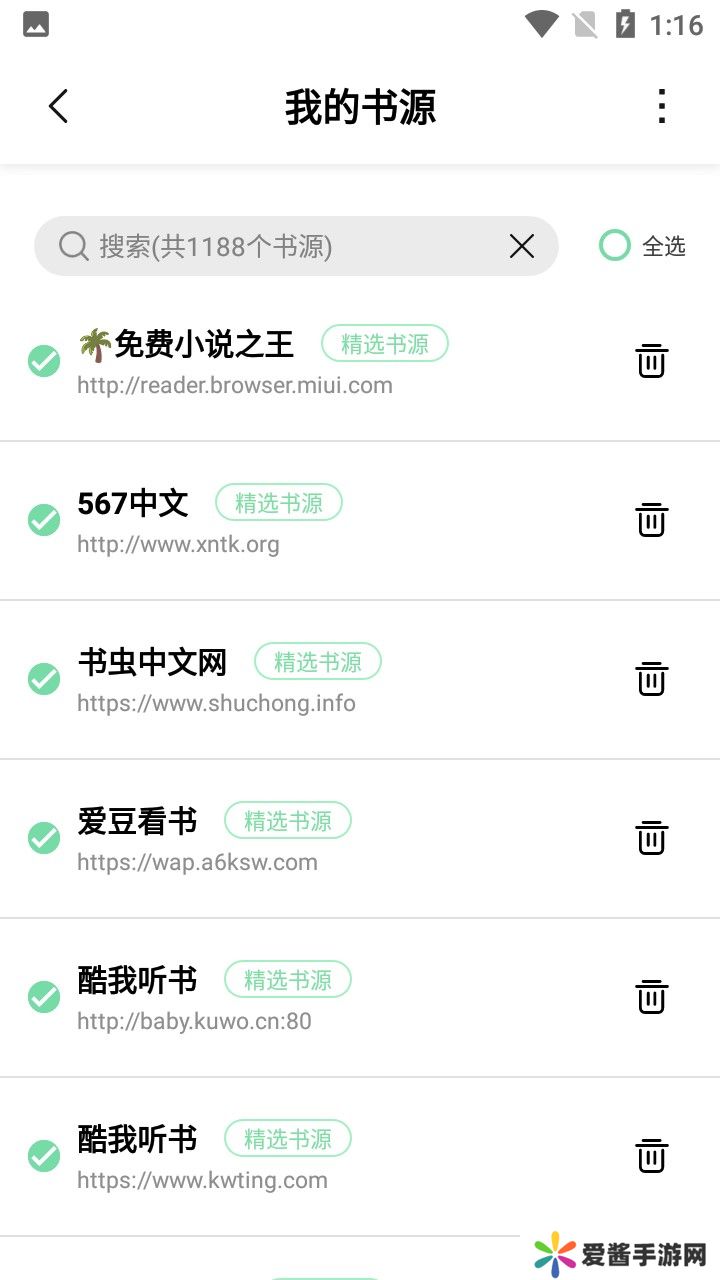
Task: Delete the 爱豆看书 source
Action: tap(651, 838)
